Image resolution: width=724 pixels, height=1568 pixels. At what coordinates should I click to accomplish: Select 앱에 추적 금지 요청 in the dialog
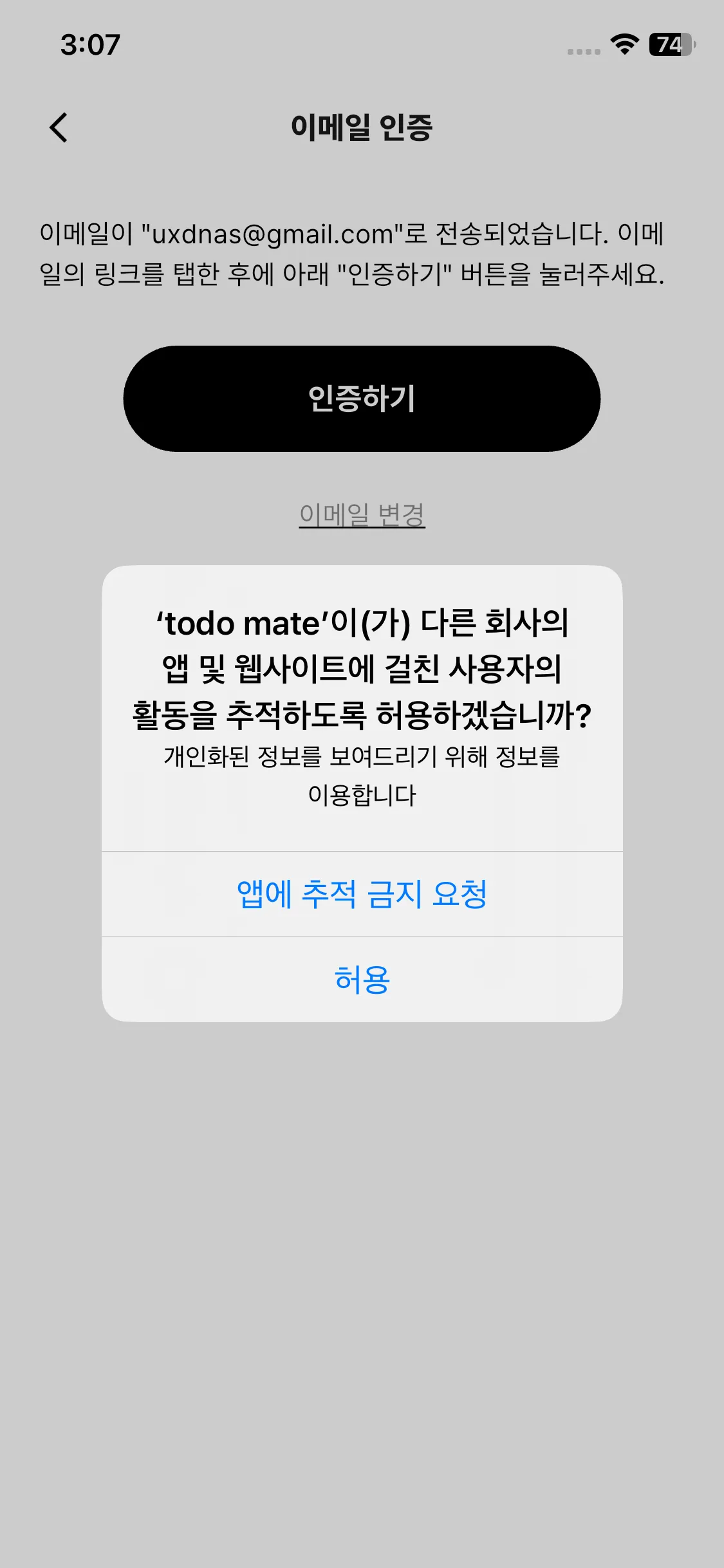pyautogui.click(x=362, y=894)
